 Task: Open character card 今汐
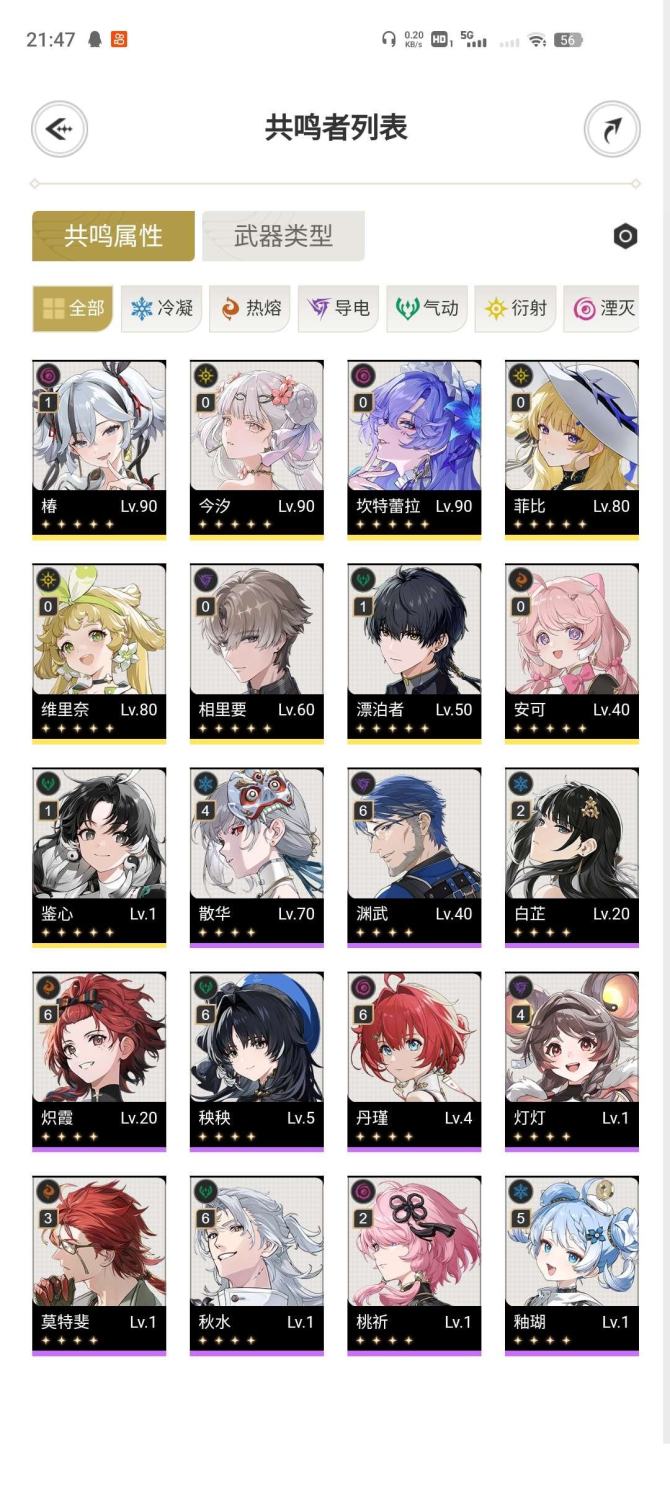(x=256, y=448)
